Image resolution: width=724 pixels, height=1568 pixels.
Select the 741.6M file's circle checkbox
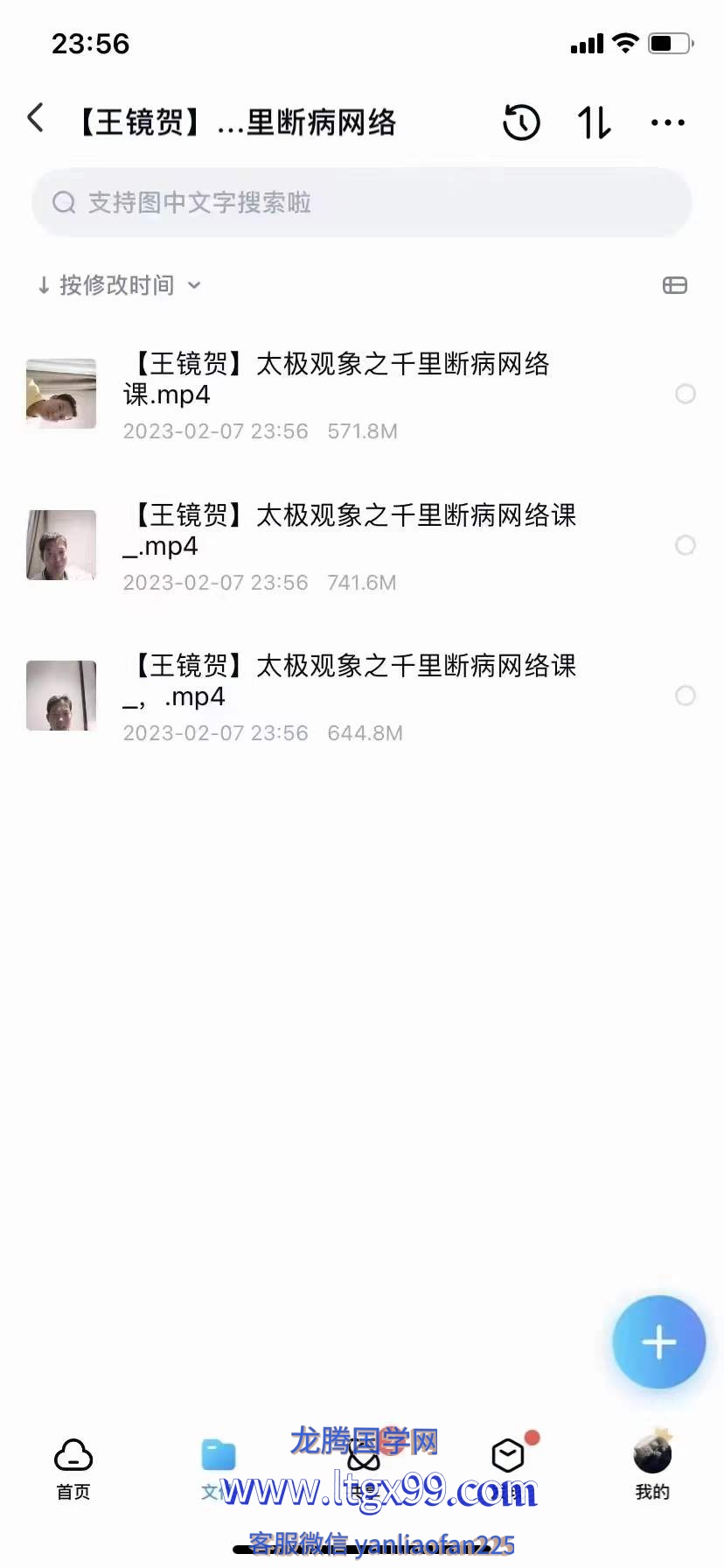(x=686, y=545)
